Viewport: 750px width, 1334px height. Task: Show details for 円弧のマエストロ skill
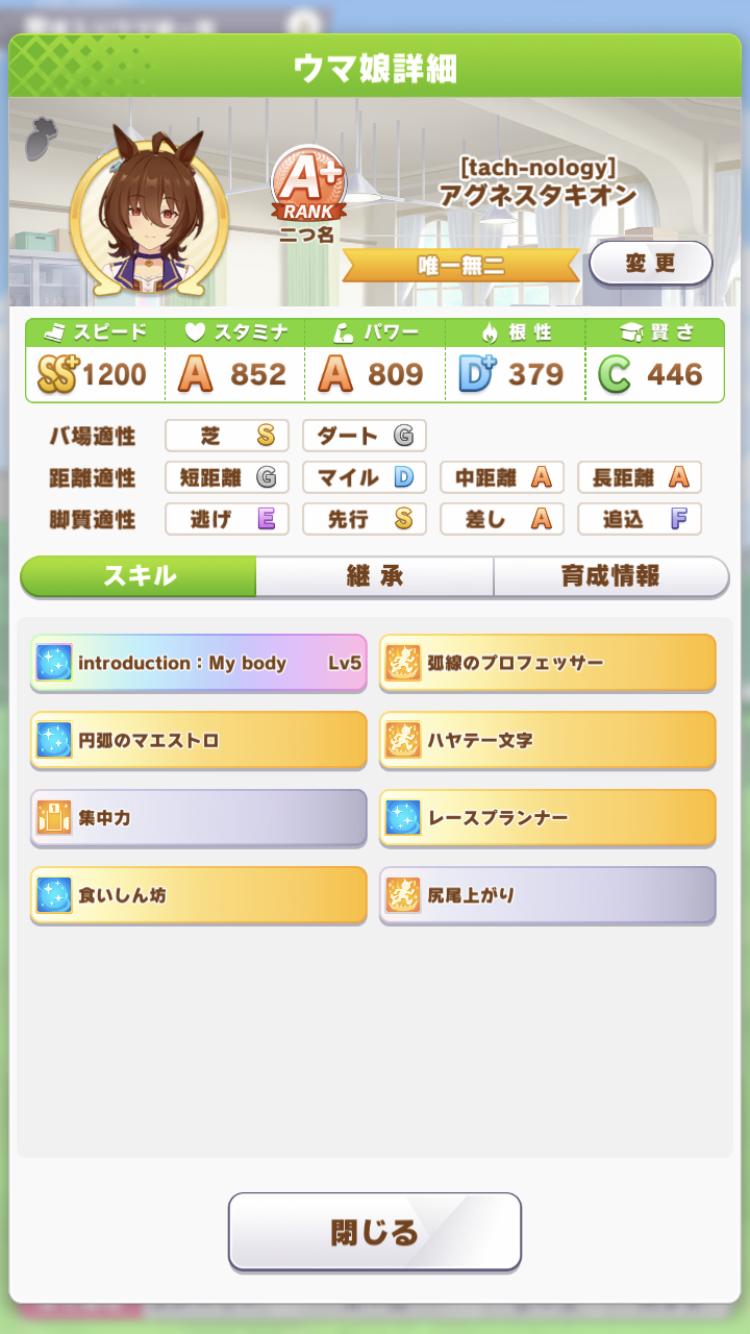(198, 740)
